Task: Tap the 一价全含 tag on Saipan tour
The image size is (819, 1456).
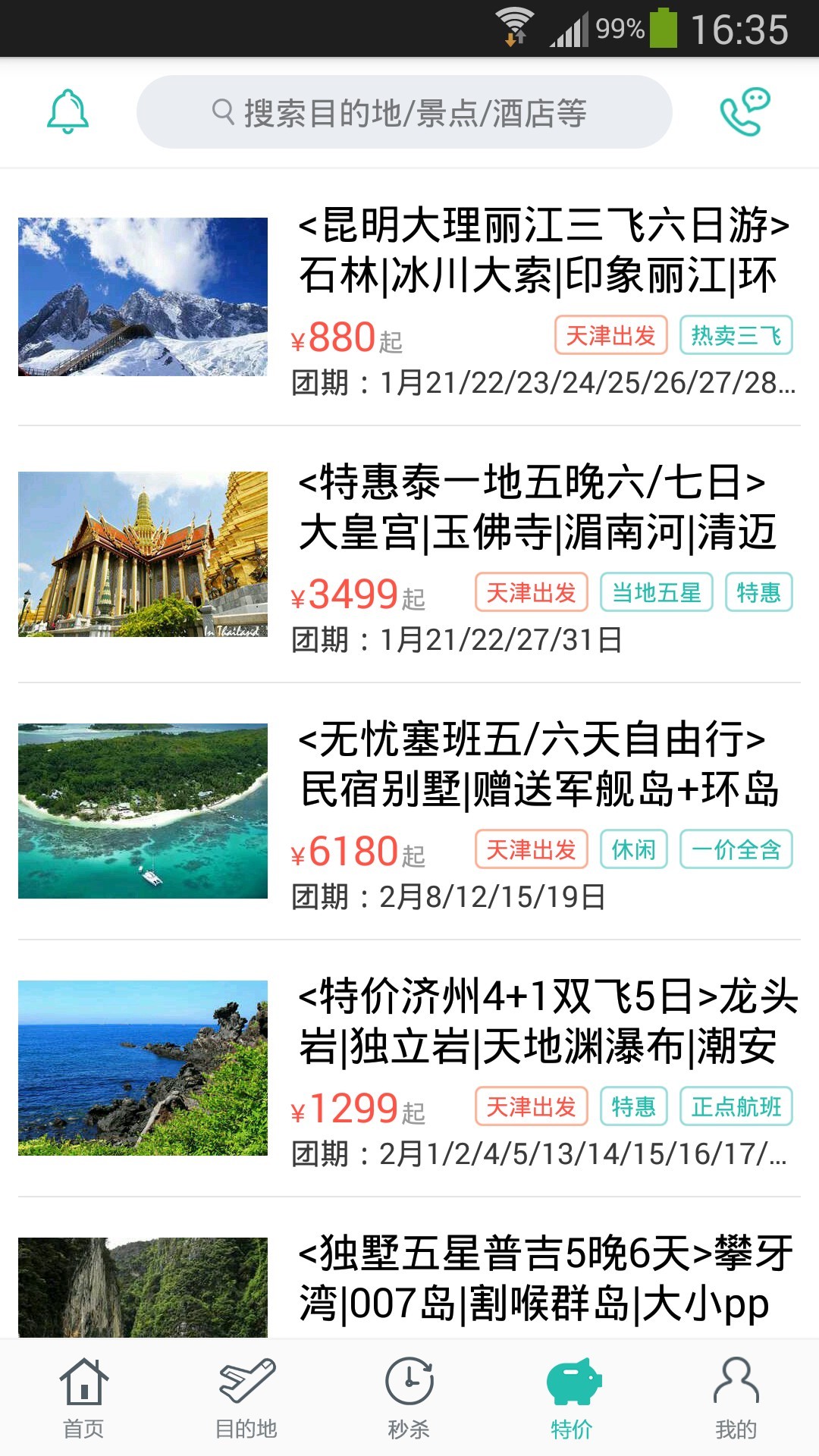Action: click(x=736, y=849)
